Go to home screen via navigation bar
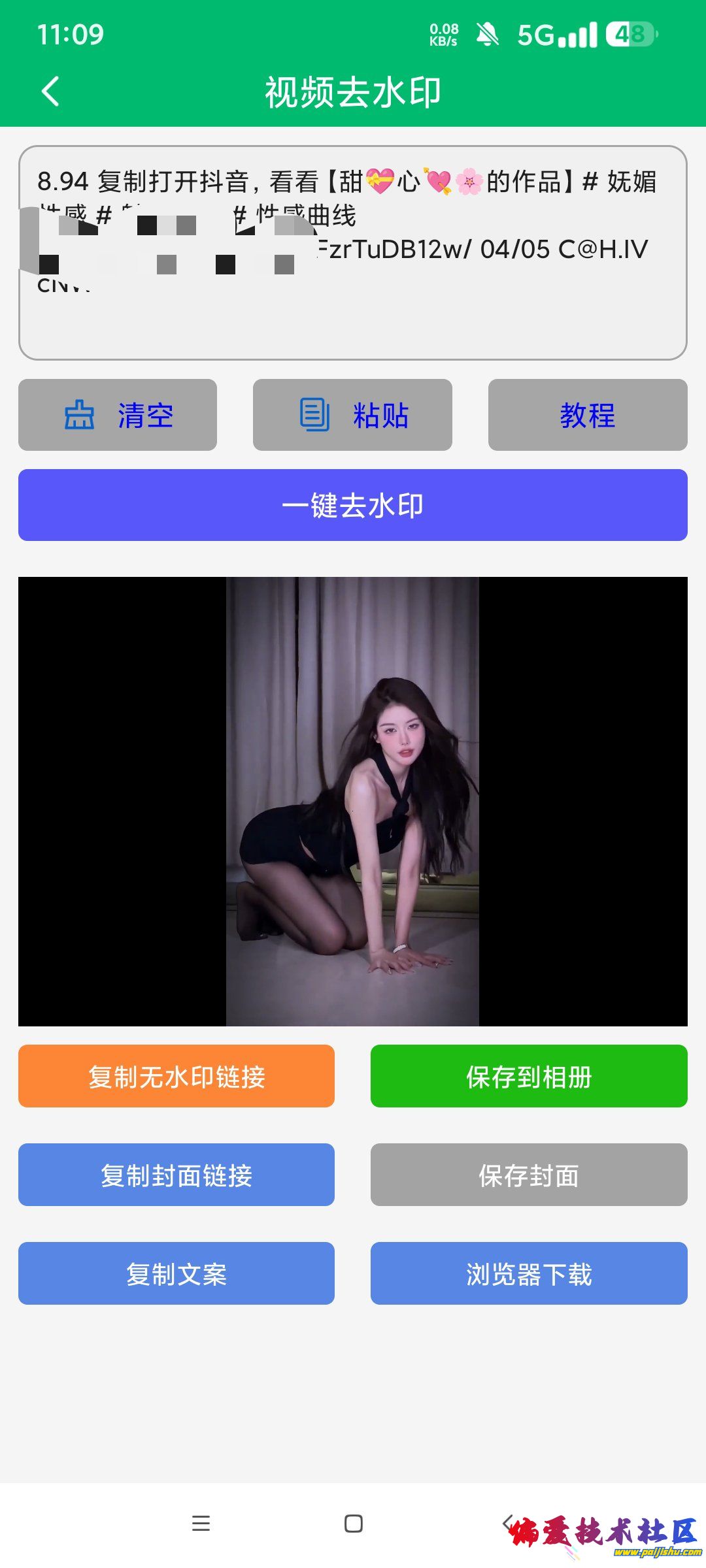 click(353, 1524)
